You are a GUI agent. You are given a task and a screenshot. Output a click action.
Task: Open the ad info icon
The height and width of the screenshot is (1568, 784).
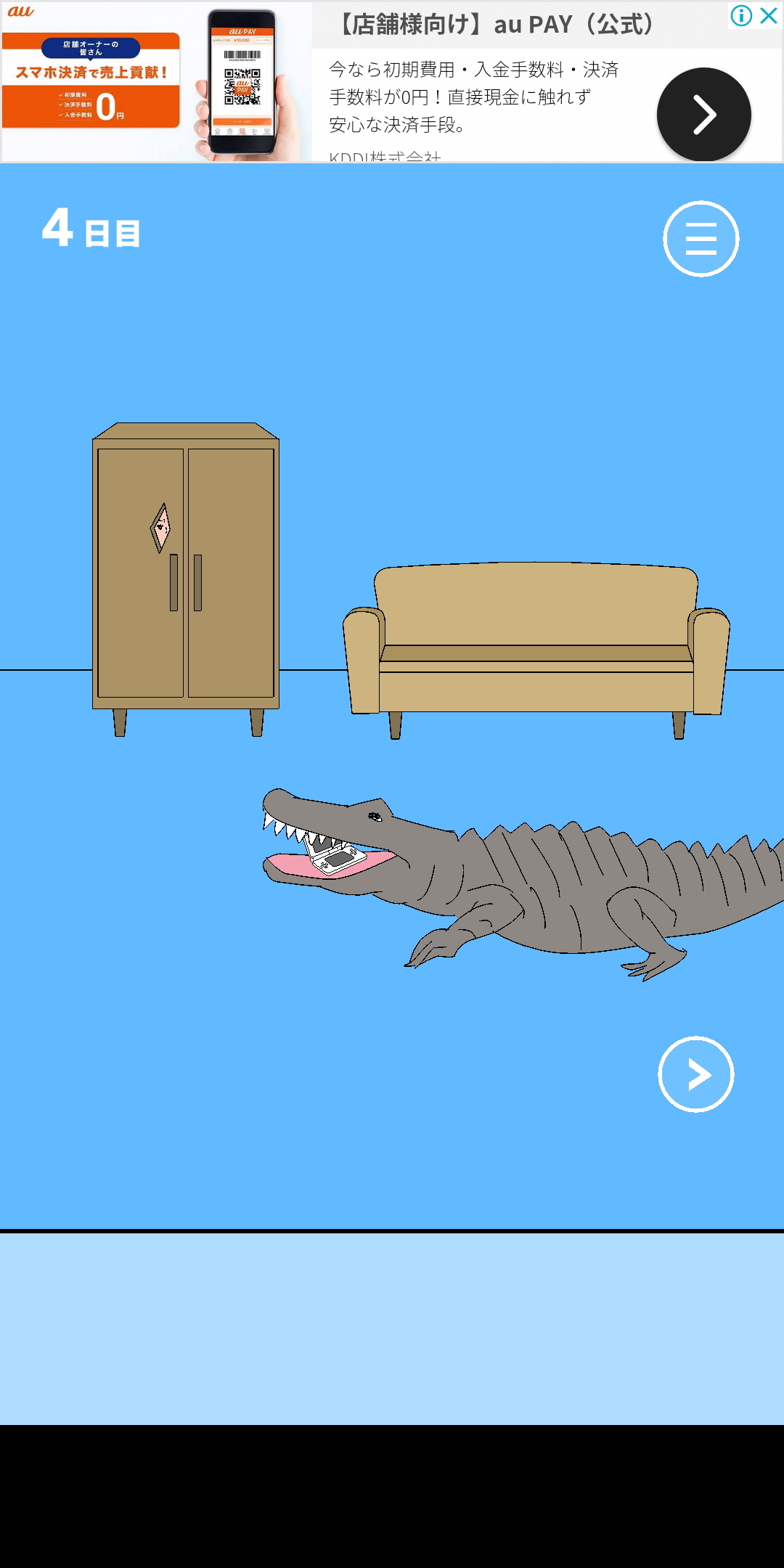coord(741,15)
